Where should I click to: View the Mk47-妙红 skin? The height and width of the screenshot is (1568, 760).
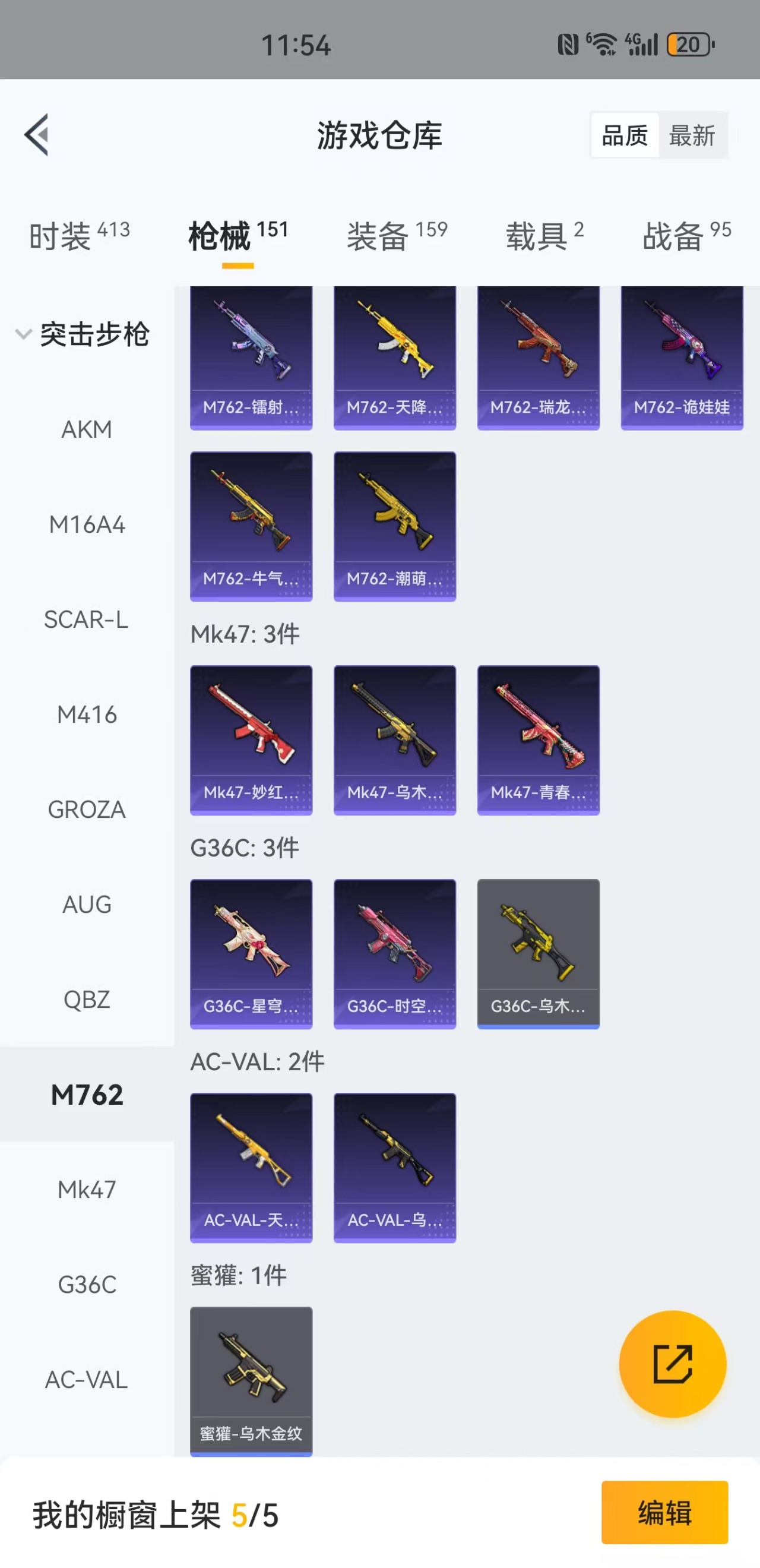point(251,739)
